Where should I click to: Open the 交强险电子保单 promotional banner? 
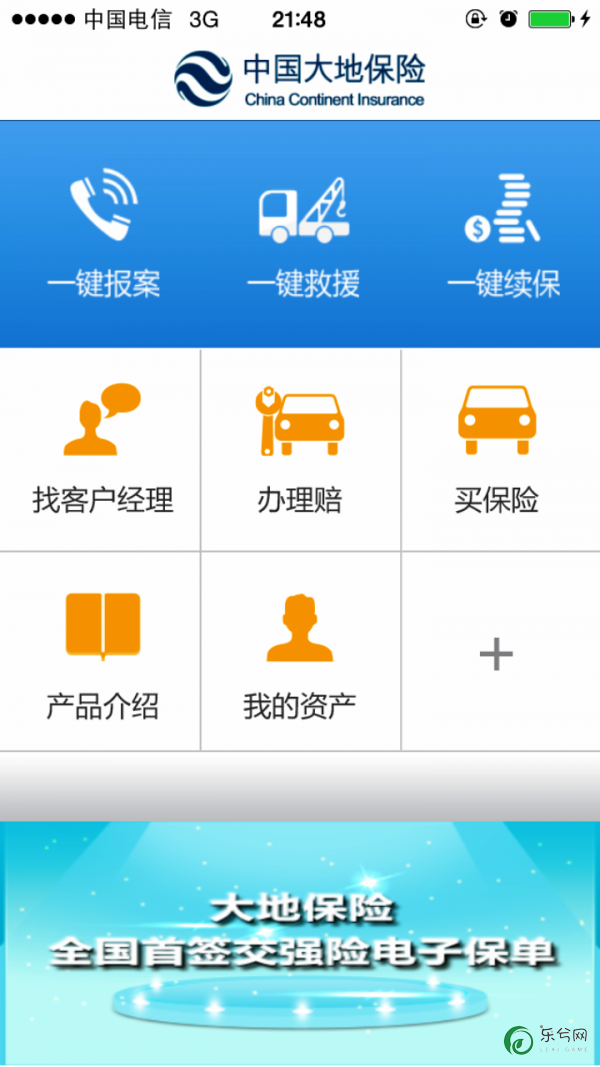300,943
